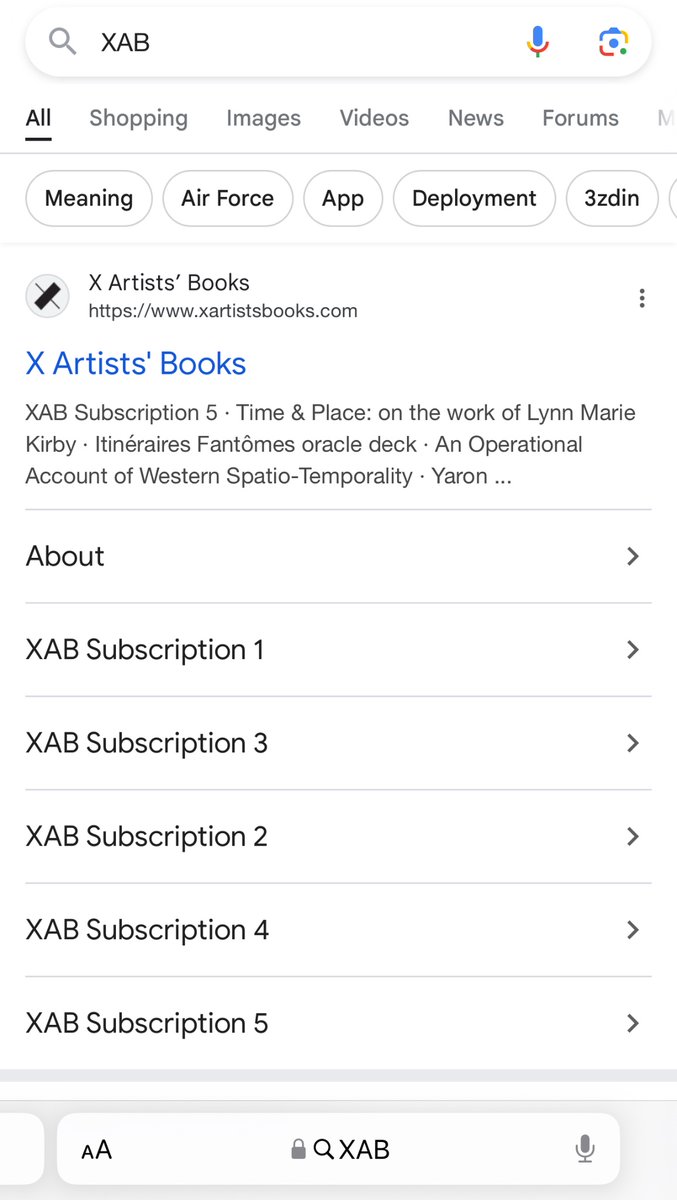The height and width of the screenshot is (1200, 677).
Task: Select the Air Force chip
Action: [x=227, y=198]
